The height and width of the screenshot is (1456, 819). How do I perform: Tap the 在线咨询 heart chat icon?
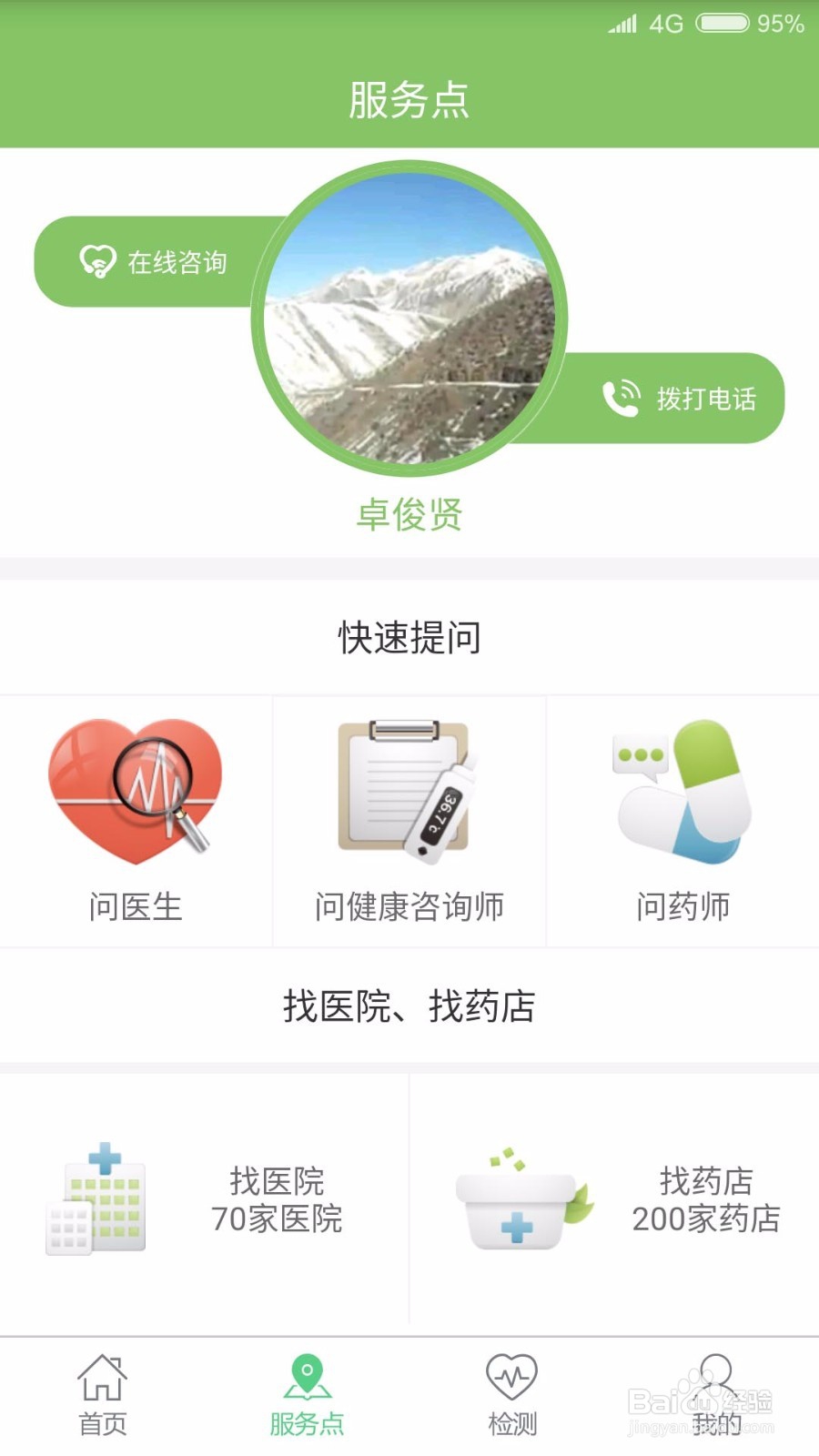[x=94, y=261]
